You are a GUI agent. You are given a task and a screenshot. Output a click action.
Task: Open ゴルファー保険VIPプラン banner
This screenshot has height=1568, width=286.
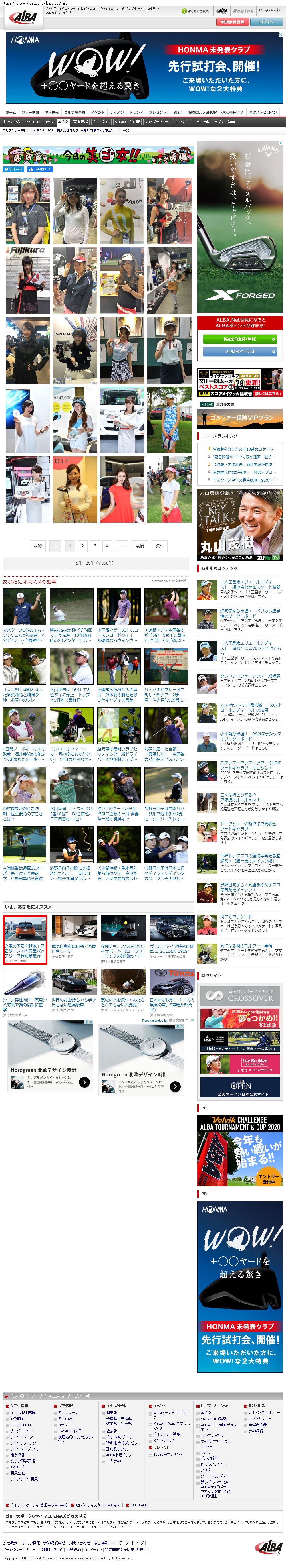click(x=241, y=418)
